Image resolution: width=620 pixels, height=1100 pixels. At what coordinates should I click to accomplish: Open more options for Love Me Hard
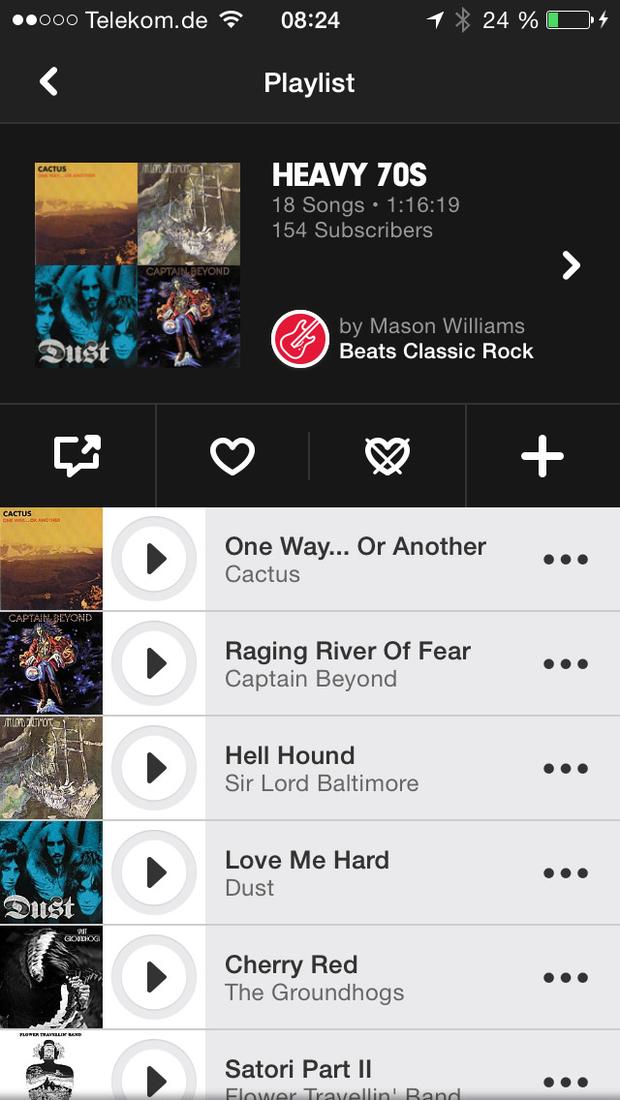coord(565,873)
